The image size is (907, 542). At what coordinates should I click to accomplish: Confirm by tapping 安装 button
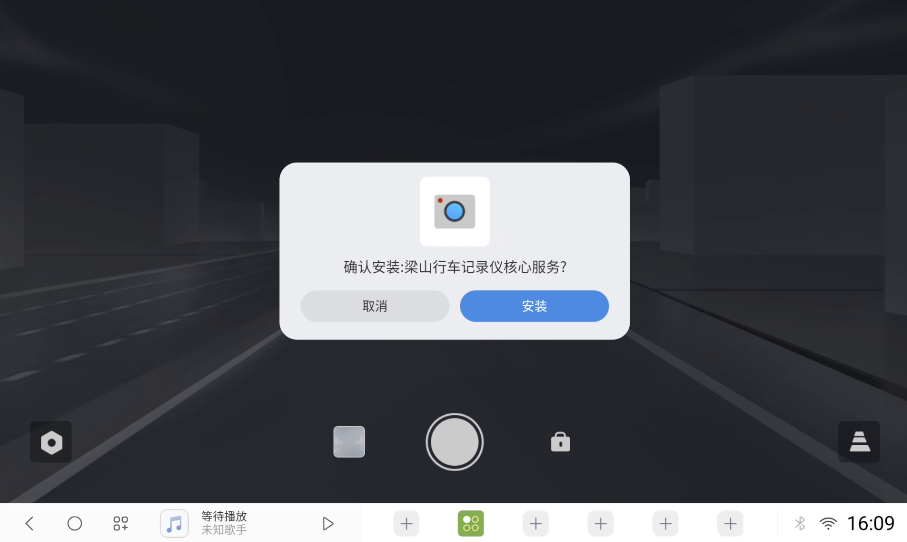pos(534,306)
